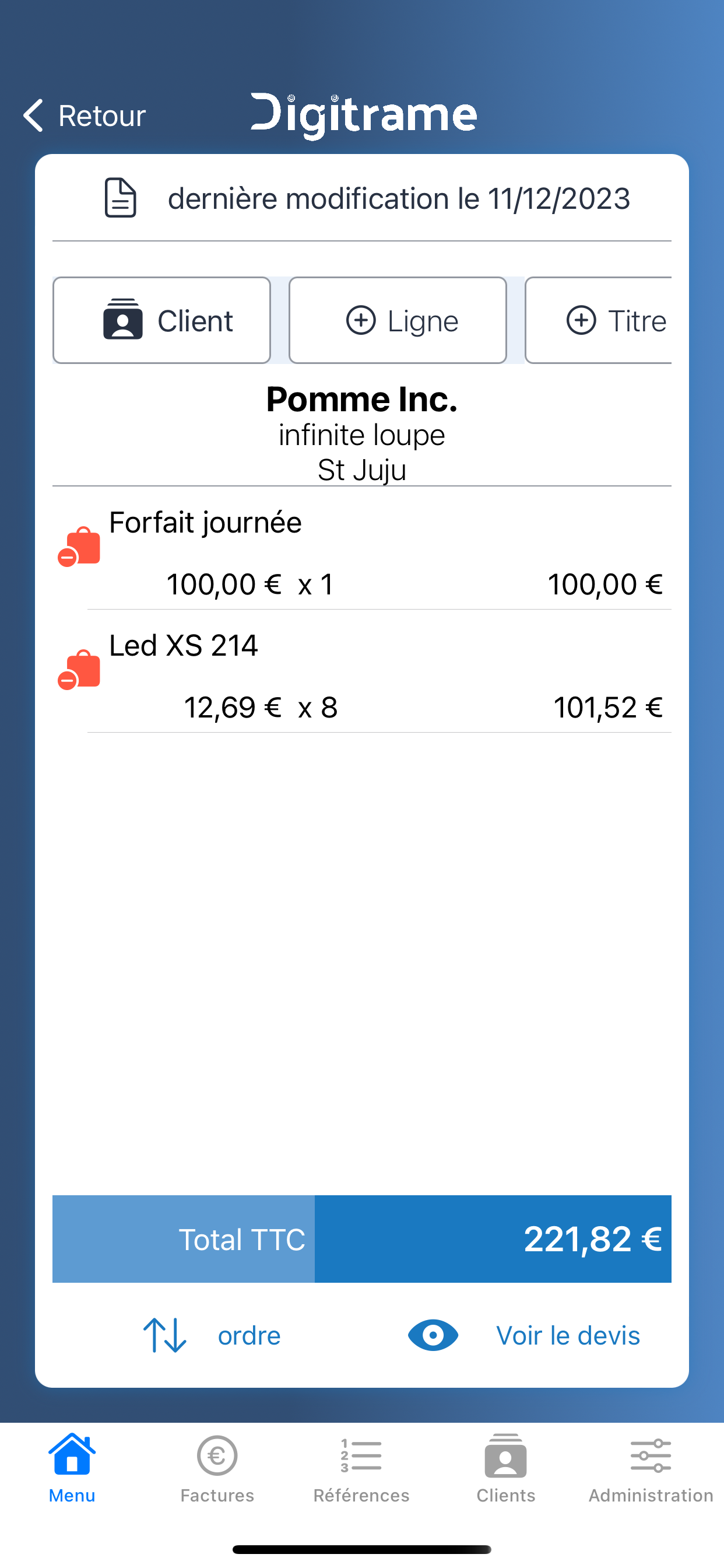
Task: Preview the quote via Voir le devis
Action: pyautogui.click(x=524, y=1335)
